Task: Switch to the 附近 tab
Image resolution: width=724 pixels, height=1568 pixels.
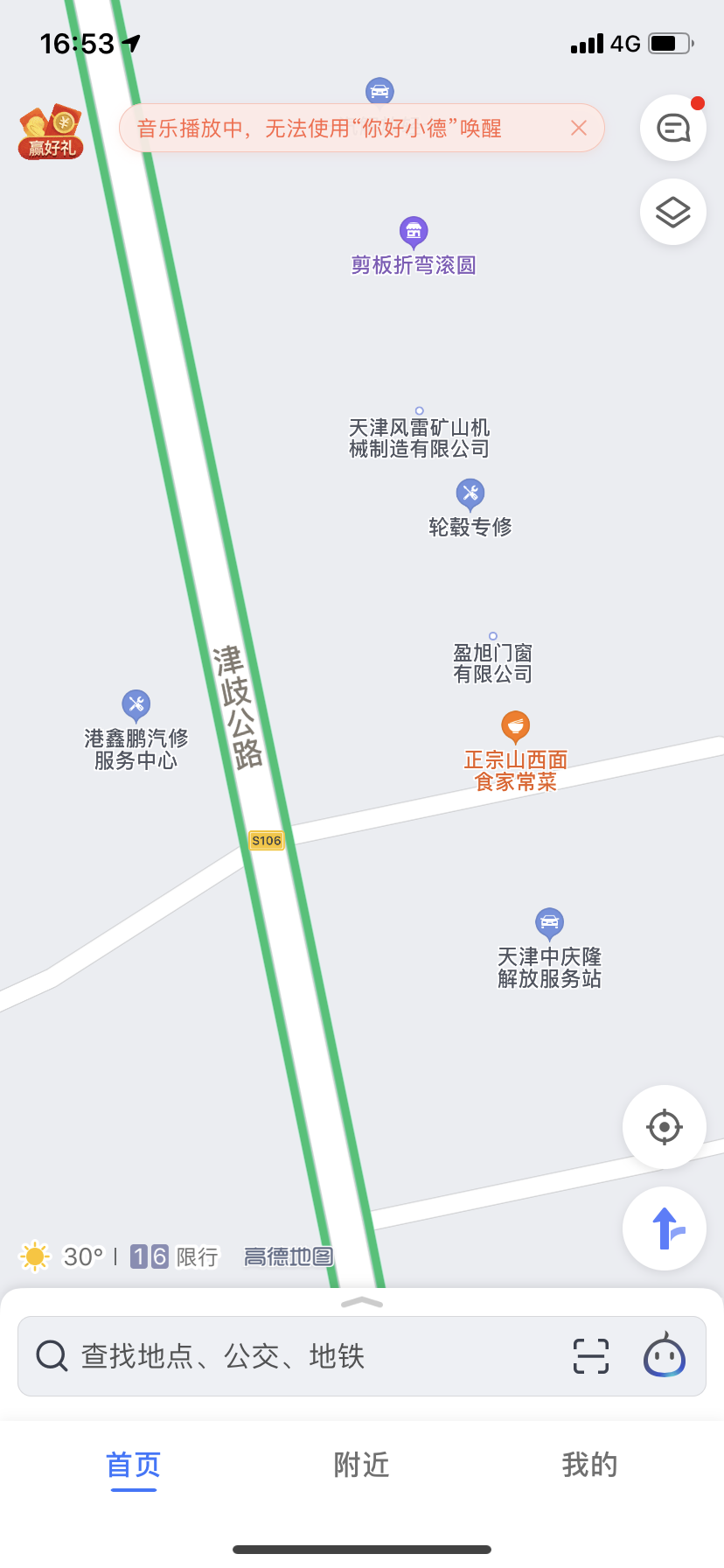Action: tap(362, 1465)
